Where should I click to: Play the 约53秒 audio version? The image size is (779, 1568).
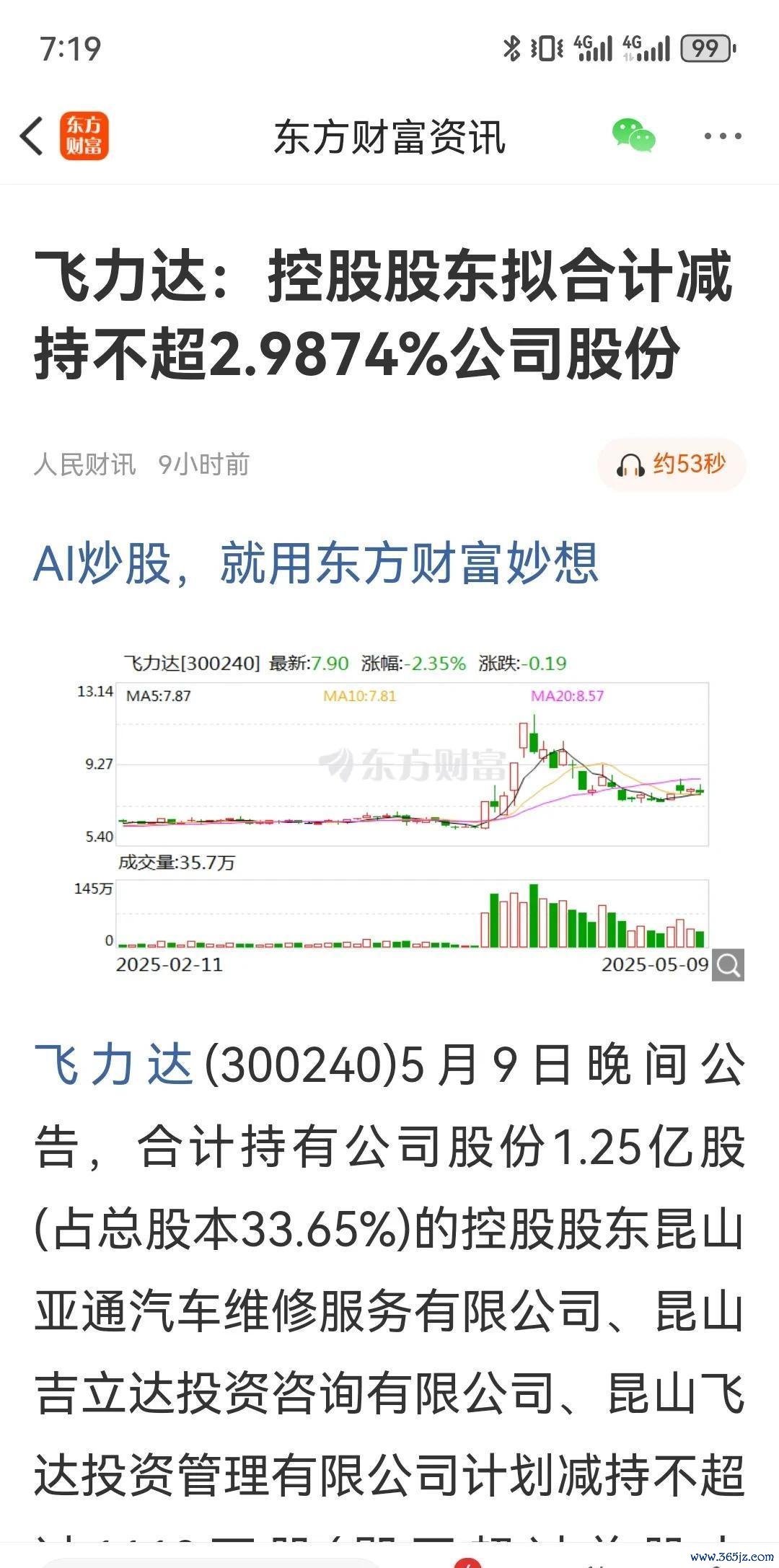point(671,464)
